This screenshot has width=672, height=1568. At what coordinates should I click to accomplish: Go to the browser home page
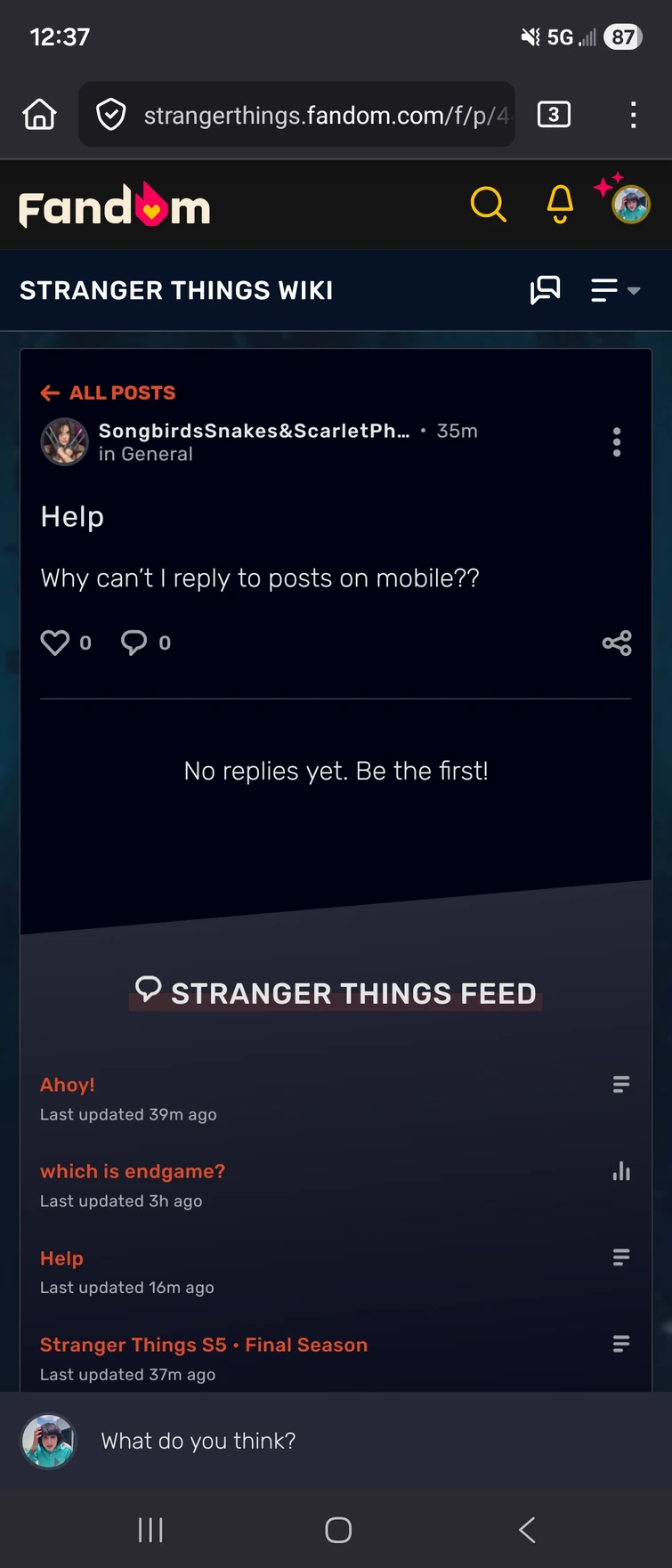click(x=40, y=115)
